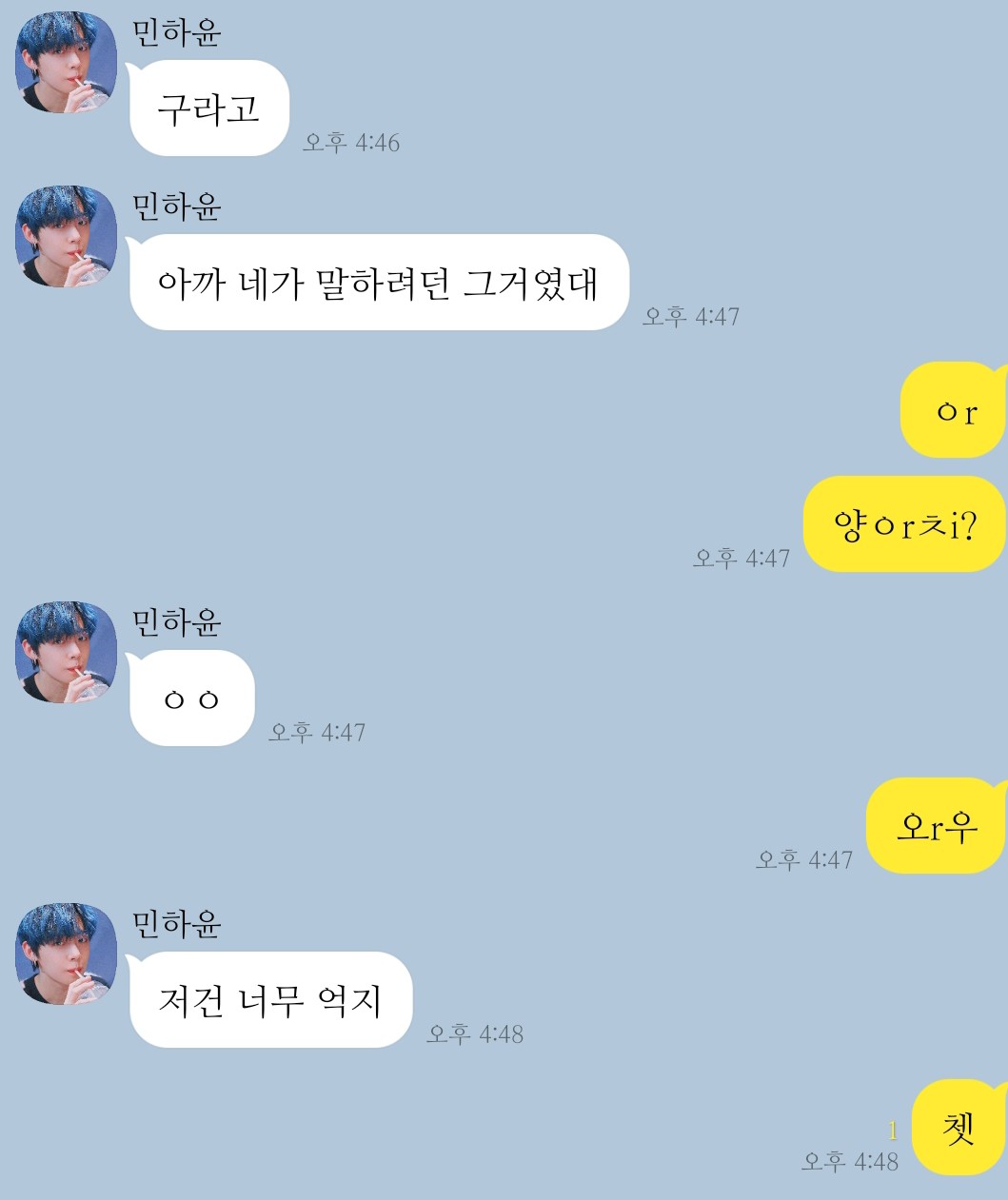Open 민하윤's profile photo beside "구라고"
Viewport: 1008px width, 1200px height.
[67, 63]
